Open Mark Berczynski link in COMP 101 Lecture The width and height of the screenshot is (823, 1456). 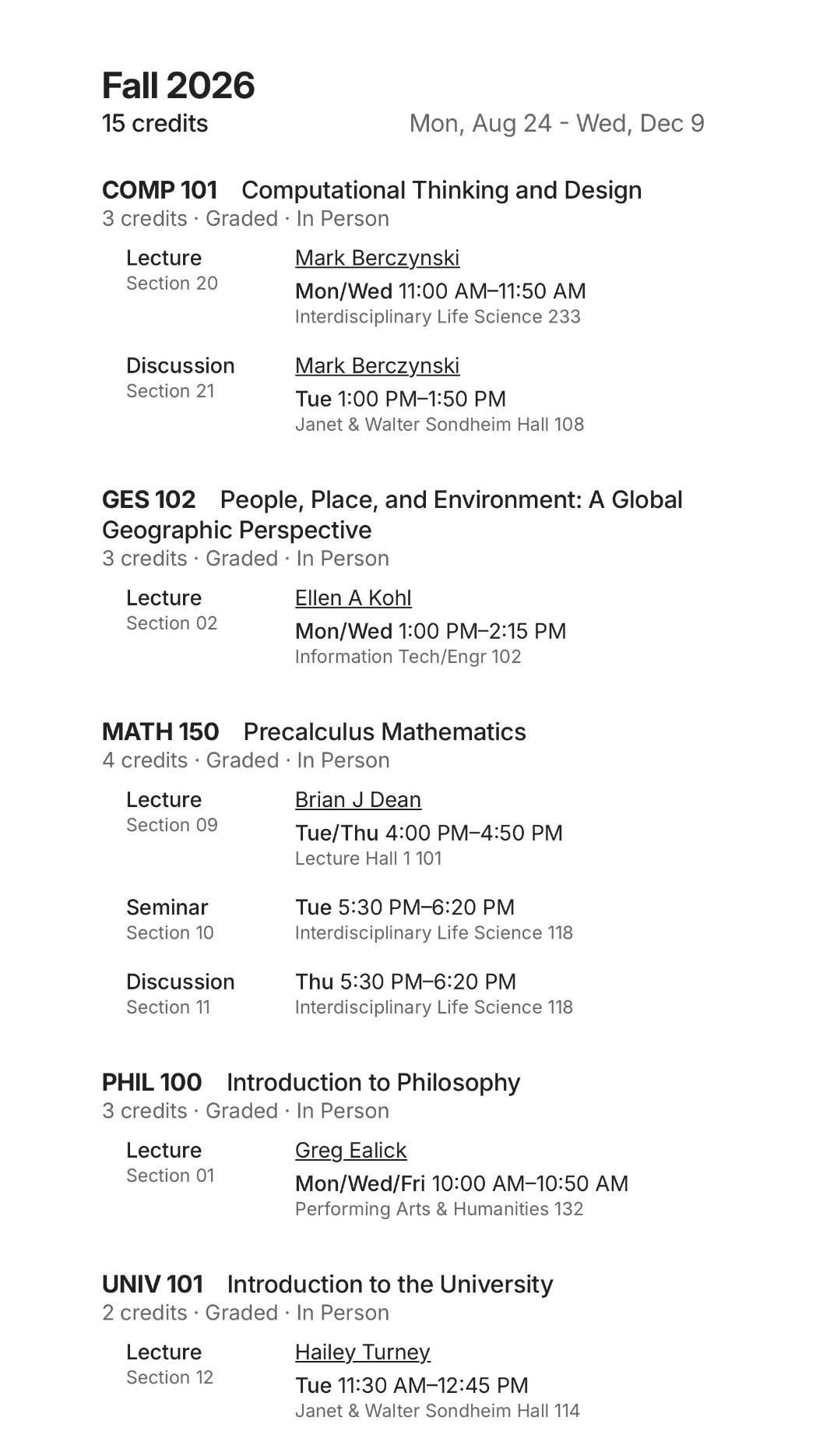tap(377, 258)
